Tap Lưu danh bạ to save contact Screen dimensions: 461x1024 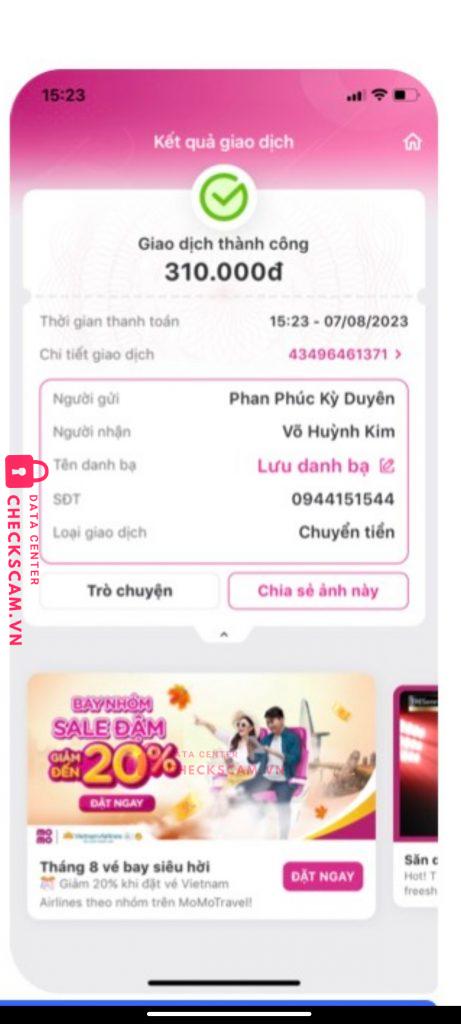[326, 466]
